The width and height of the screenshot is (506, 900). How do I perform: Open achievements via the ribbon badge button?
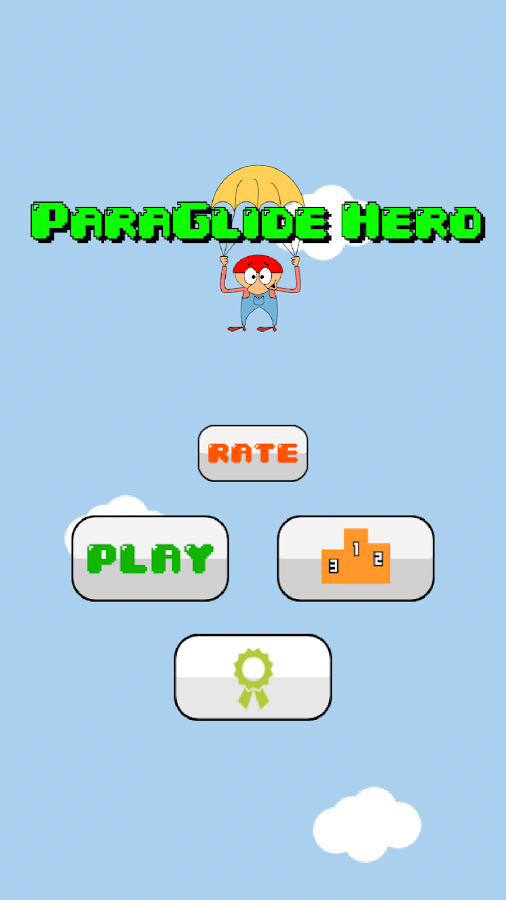pyautogui.click(x=253, y=677)
